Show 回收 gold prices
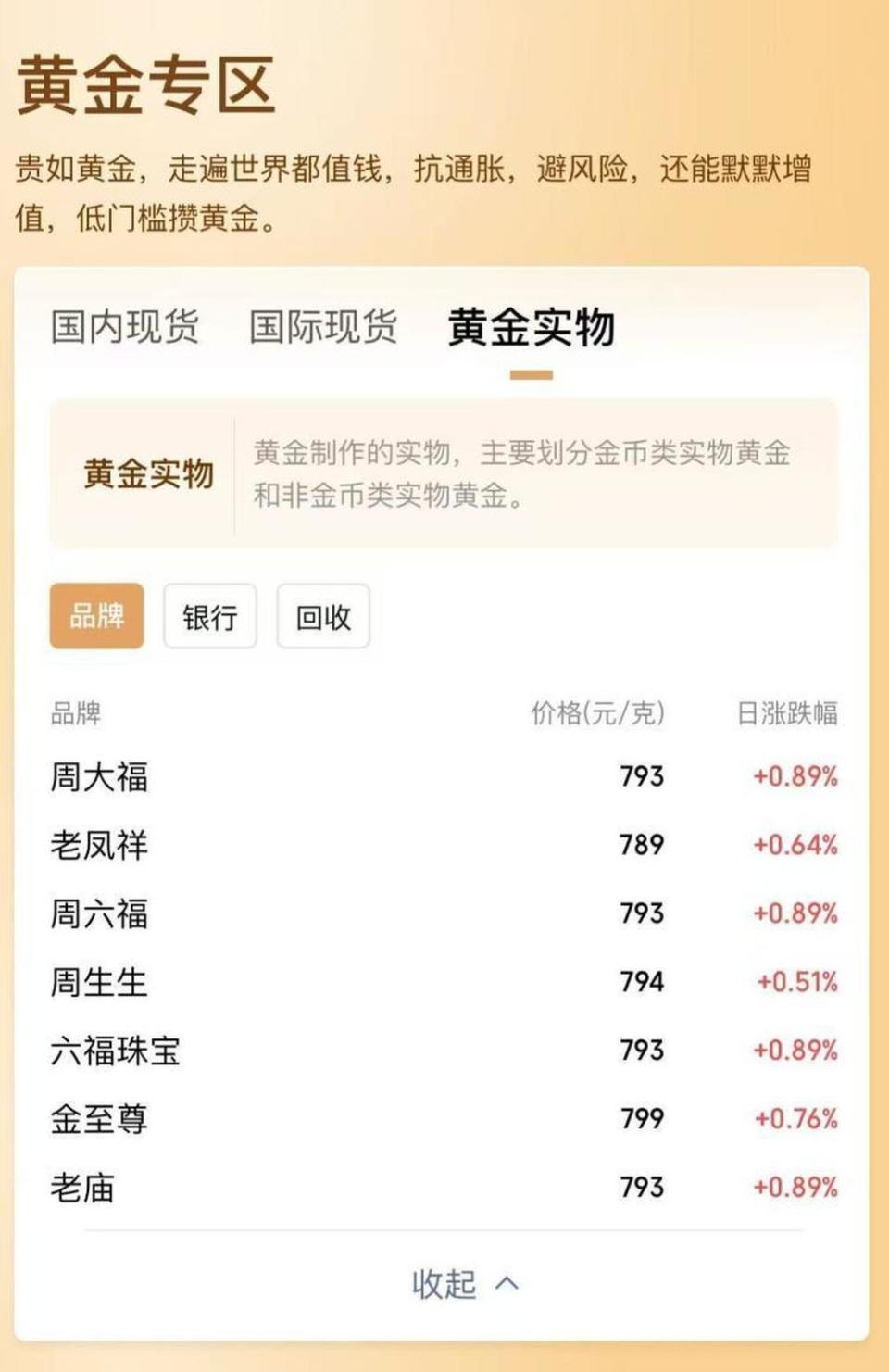This screenshot has width=889, height=1372. click(323, 616)
